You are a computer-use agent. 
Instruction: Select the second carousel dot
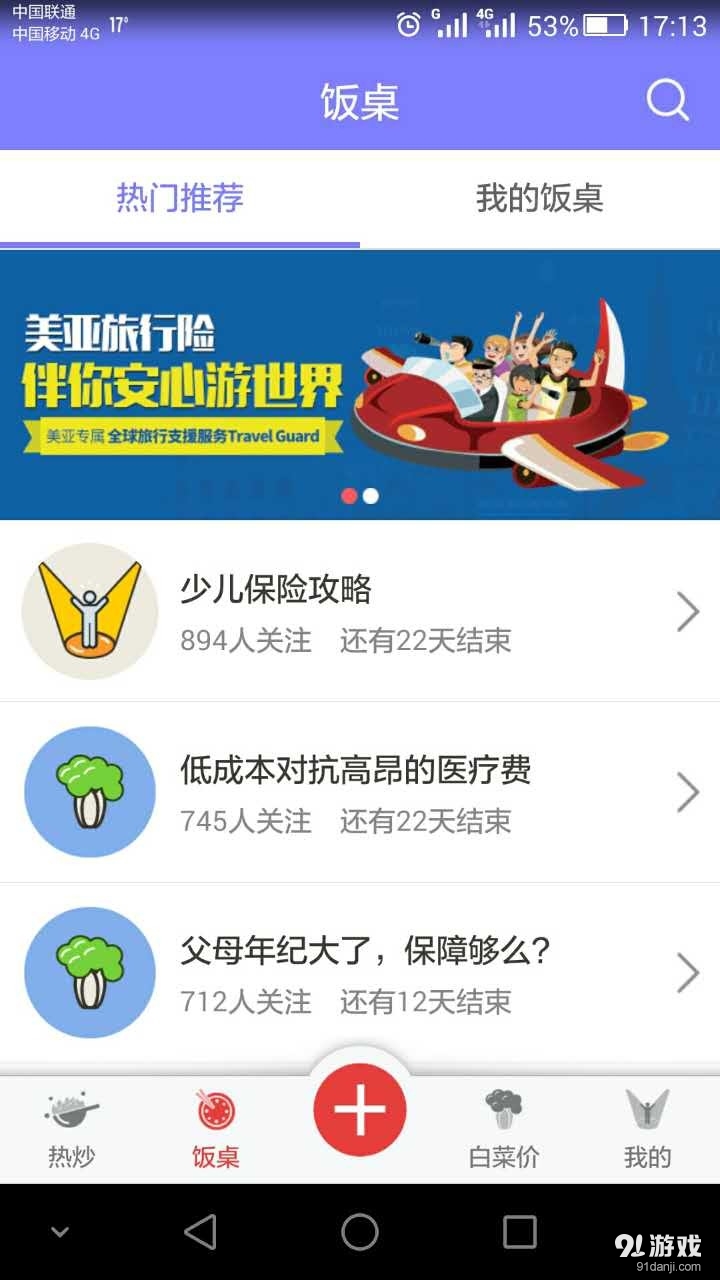pos(370,495)
